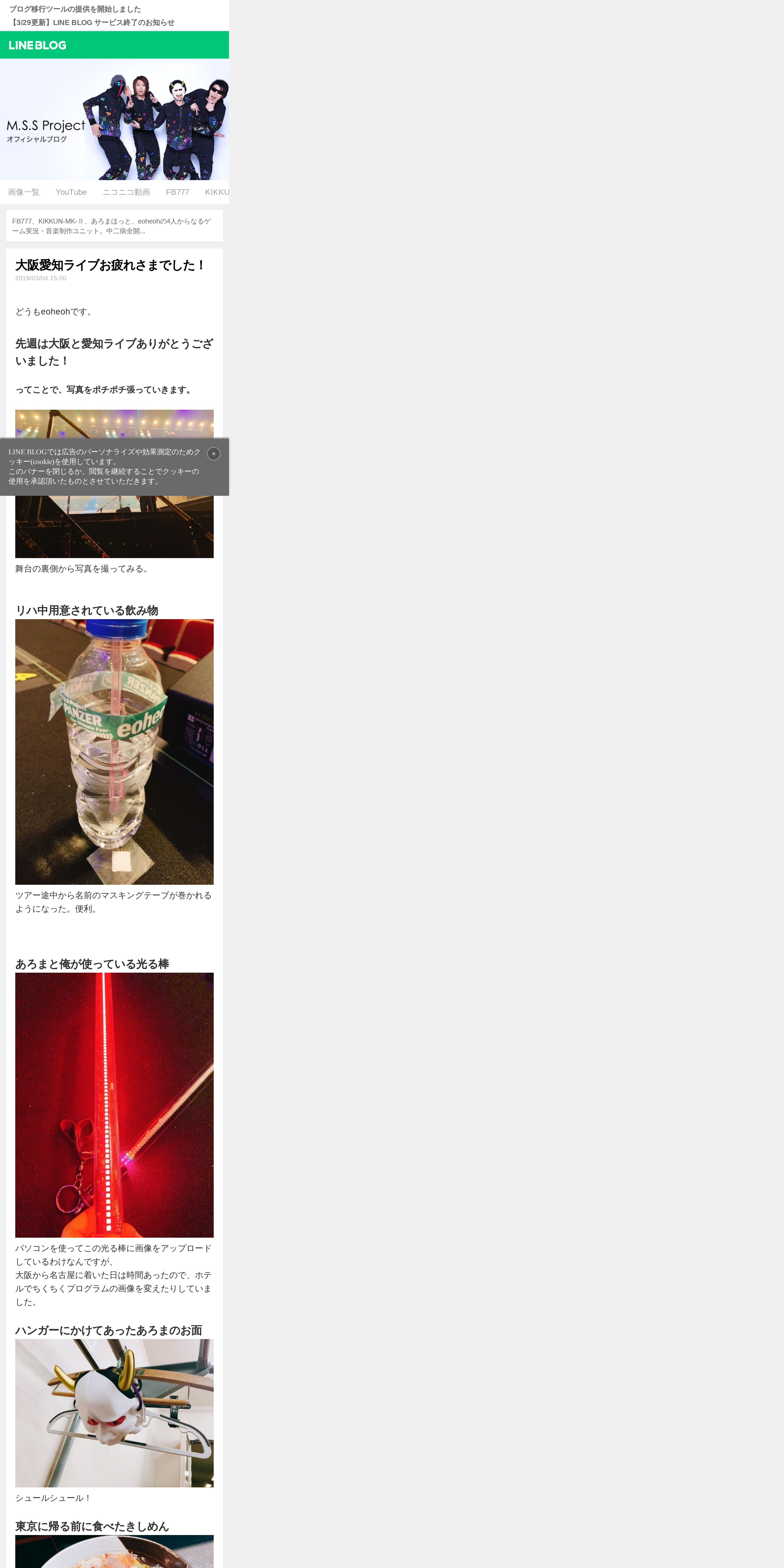Open the YouTube tab
Viewport: 784px width, 1568px height.
pos(71,192)
